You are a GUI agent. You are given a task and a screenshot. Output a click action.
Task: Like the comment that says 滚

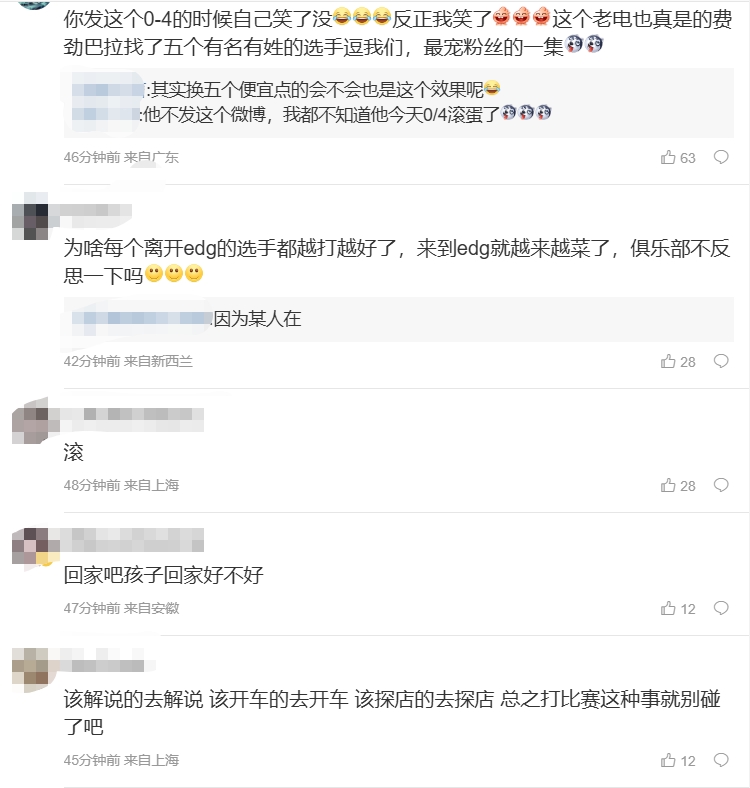point(668,485)
